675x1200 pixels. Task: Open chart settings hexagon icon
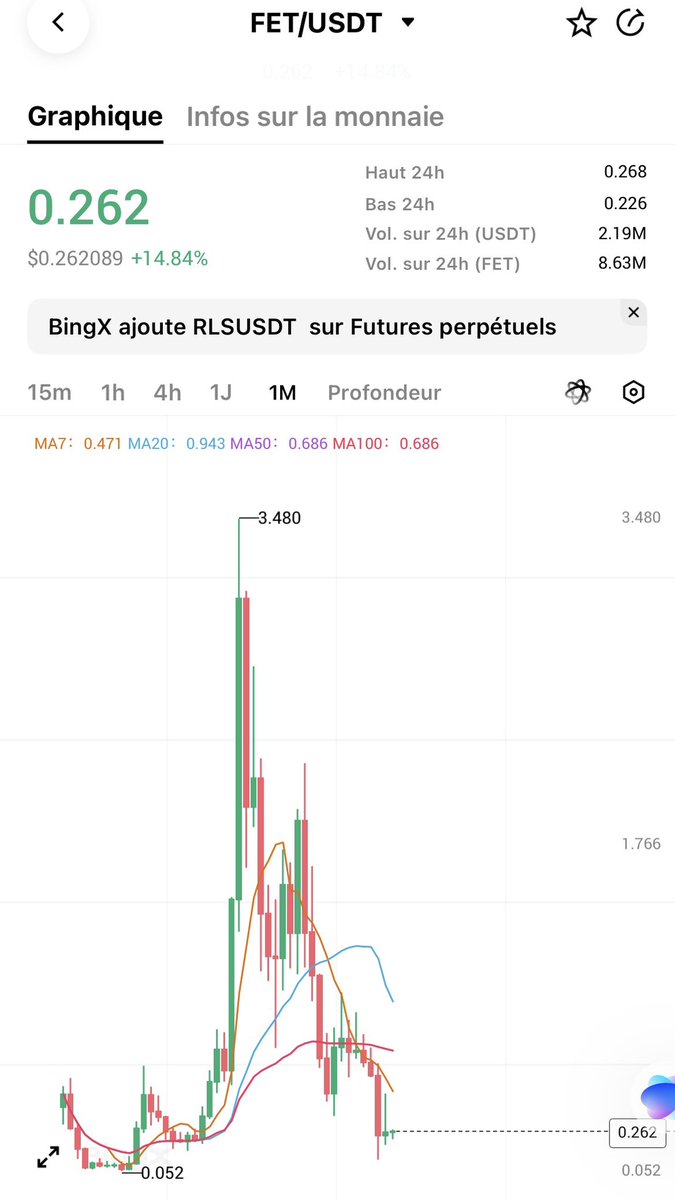pos(633,393)
